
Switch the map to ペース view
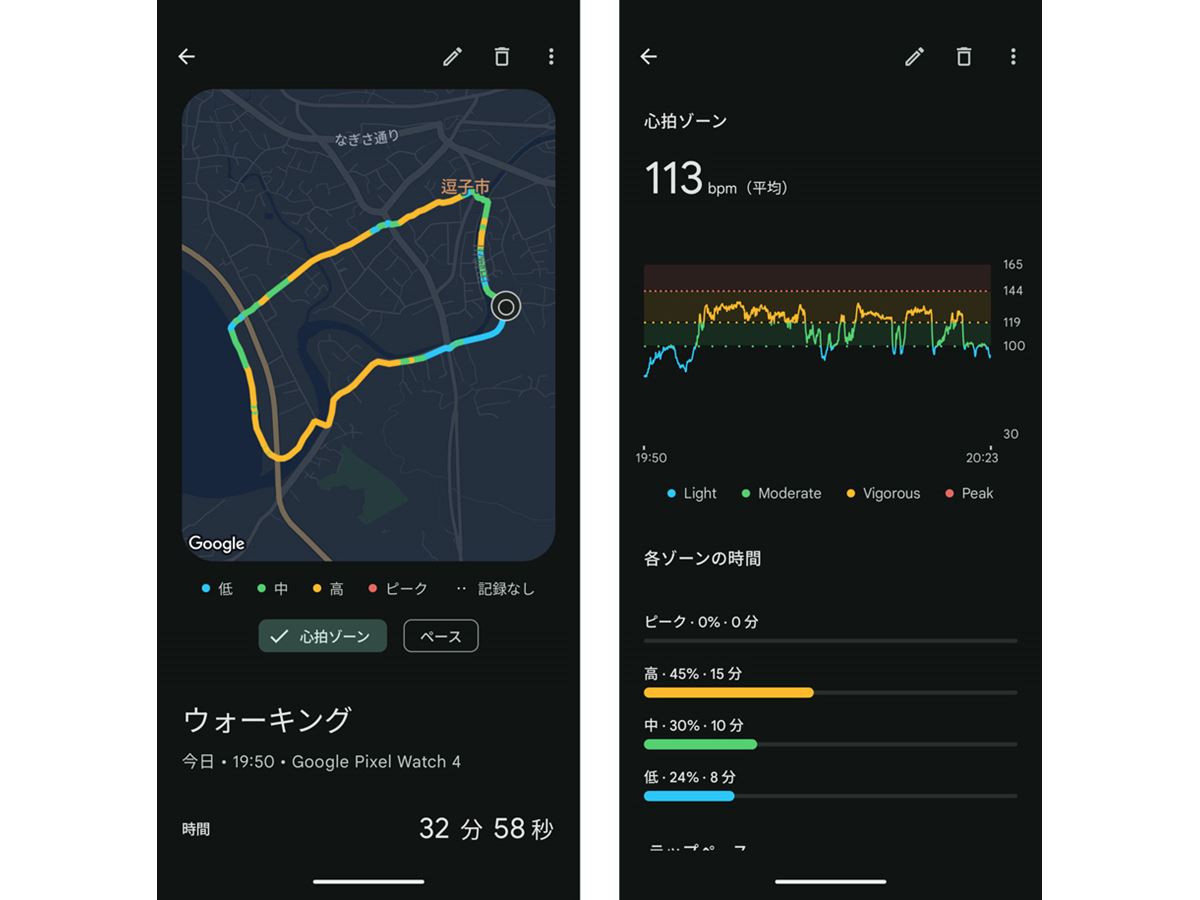pyautogui.click(x=441, y=636)
